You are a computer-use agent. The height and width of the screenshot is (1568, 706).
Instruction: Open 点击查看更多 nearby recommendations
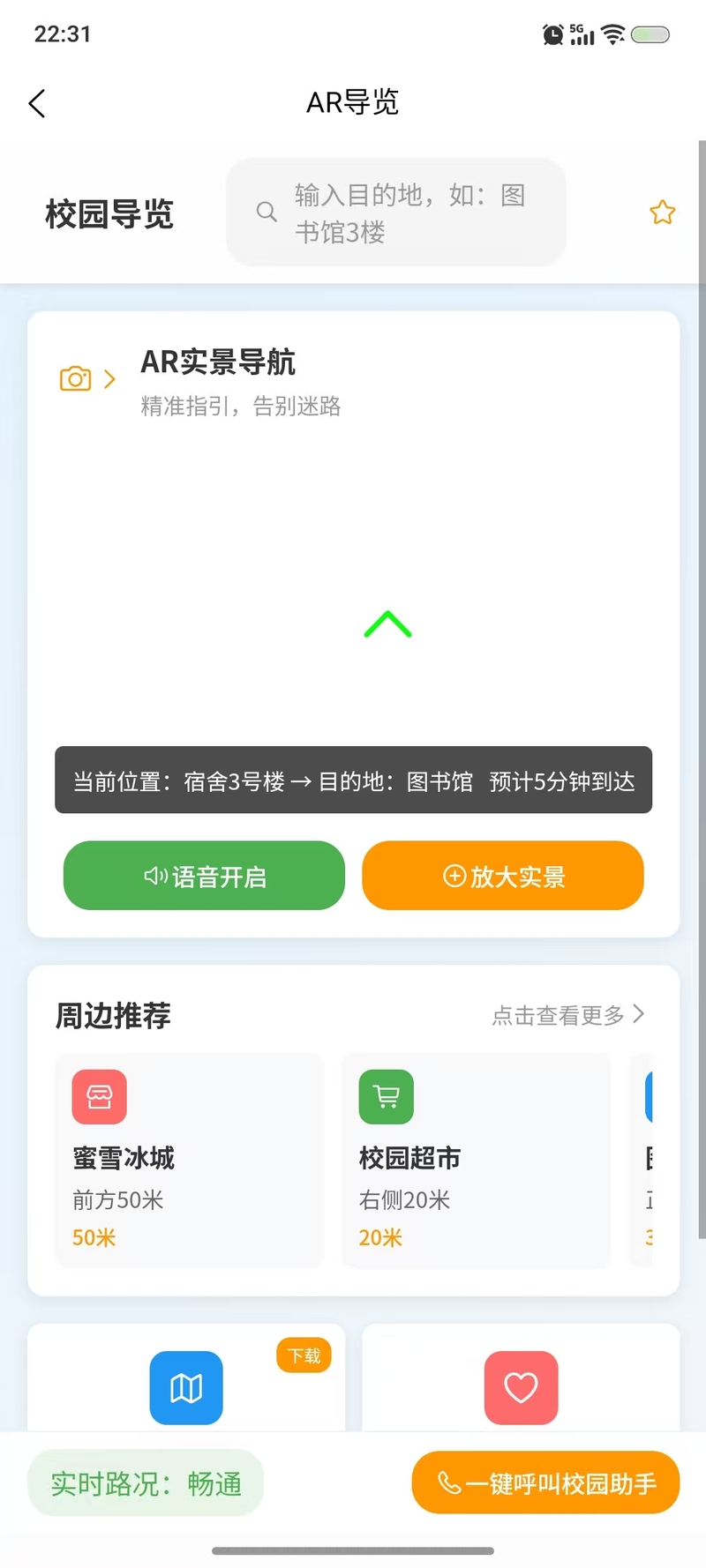coord(567,1015)
